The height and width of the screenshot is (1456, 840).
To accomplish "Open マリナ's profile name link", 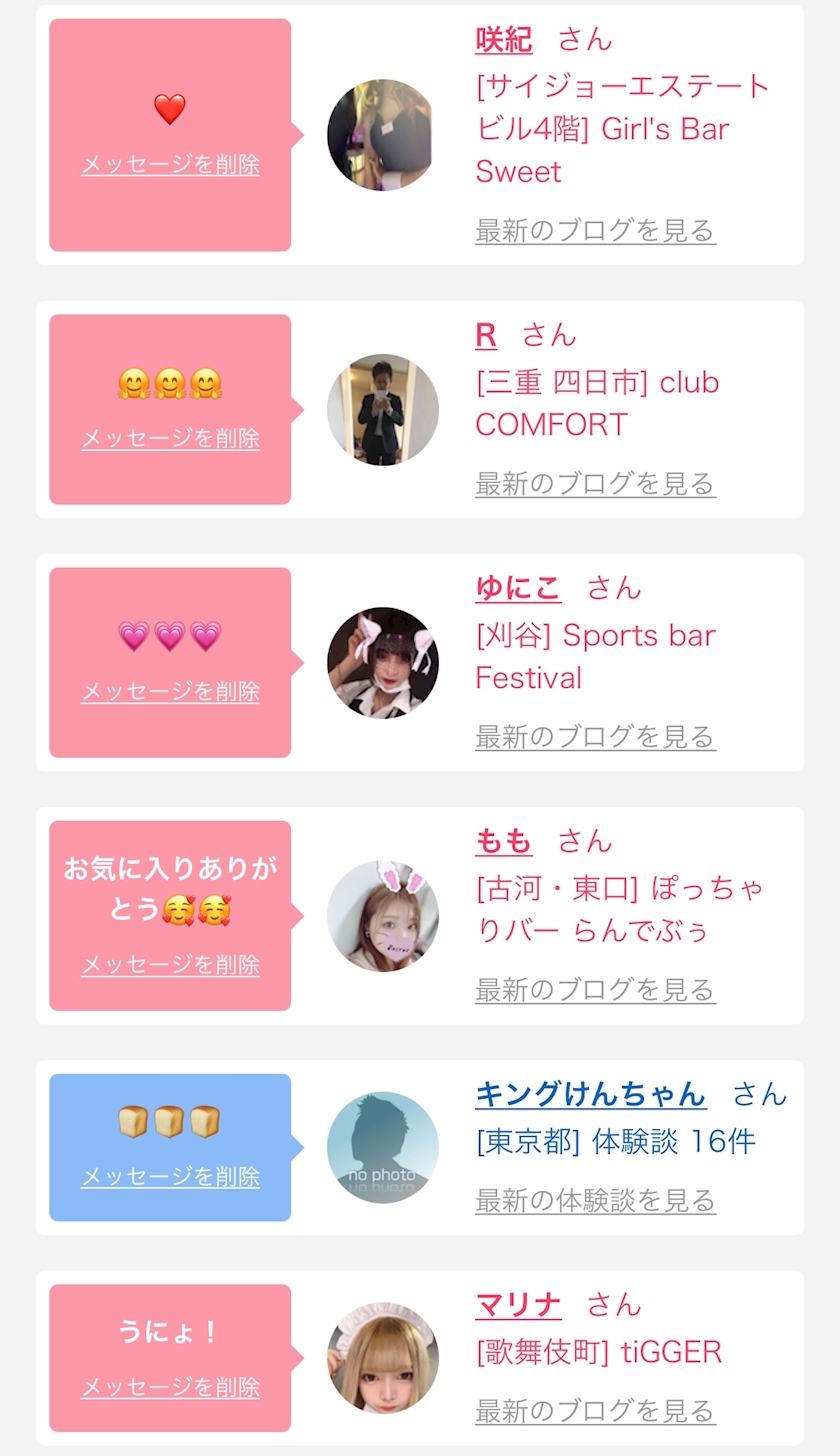I will (518, 1304).
